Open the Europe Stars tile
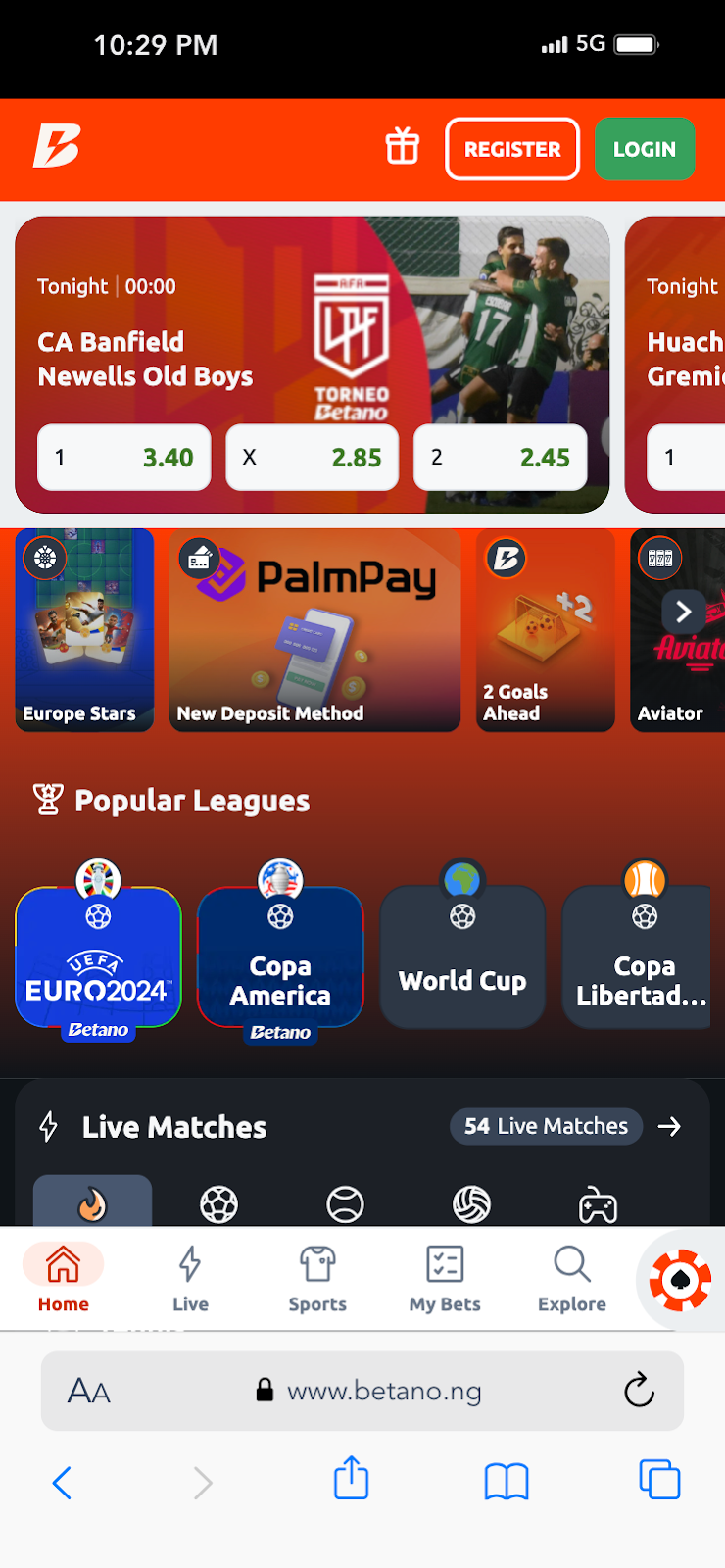The height and width of the screenshot is (1568, 725). pos(84,630)
